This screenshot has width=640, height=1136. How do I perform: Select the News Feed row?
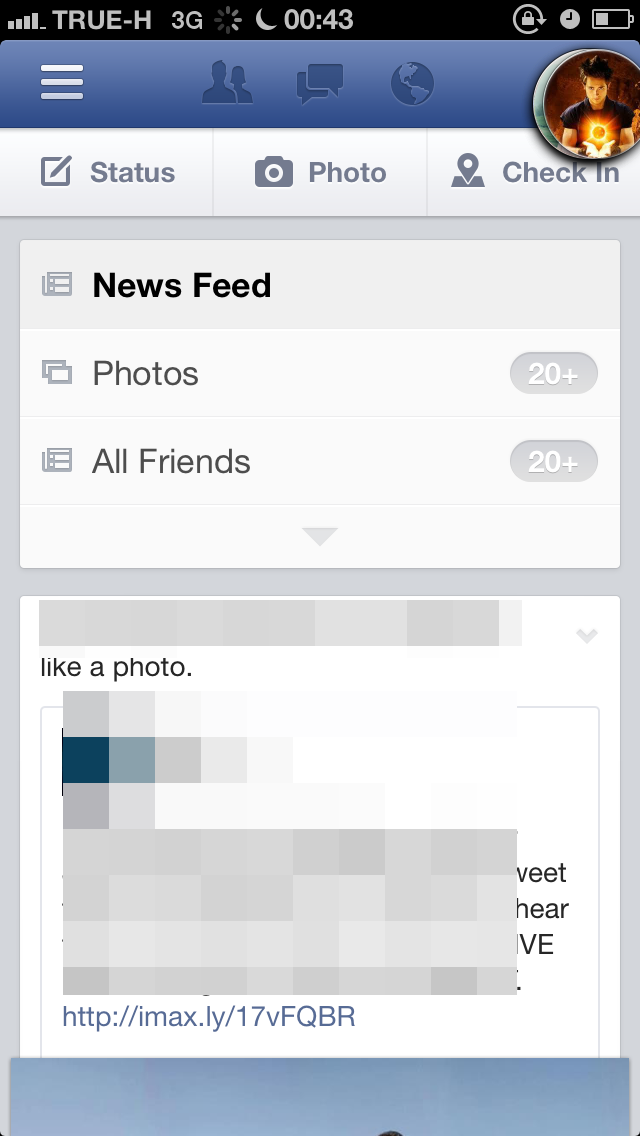click(320, 285)
